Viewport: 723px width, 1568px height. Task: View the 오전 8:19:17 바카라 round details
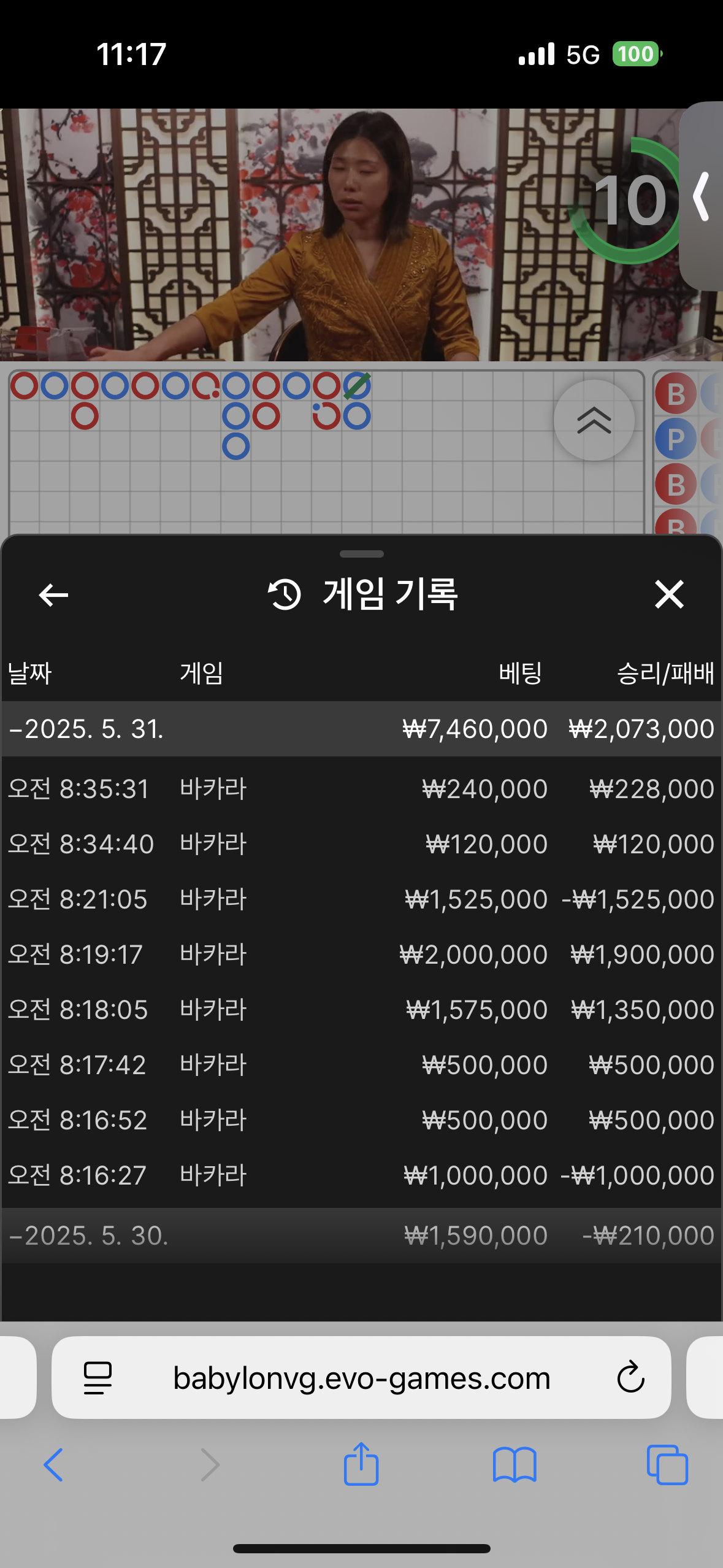tap(361, 955)
